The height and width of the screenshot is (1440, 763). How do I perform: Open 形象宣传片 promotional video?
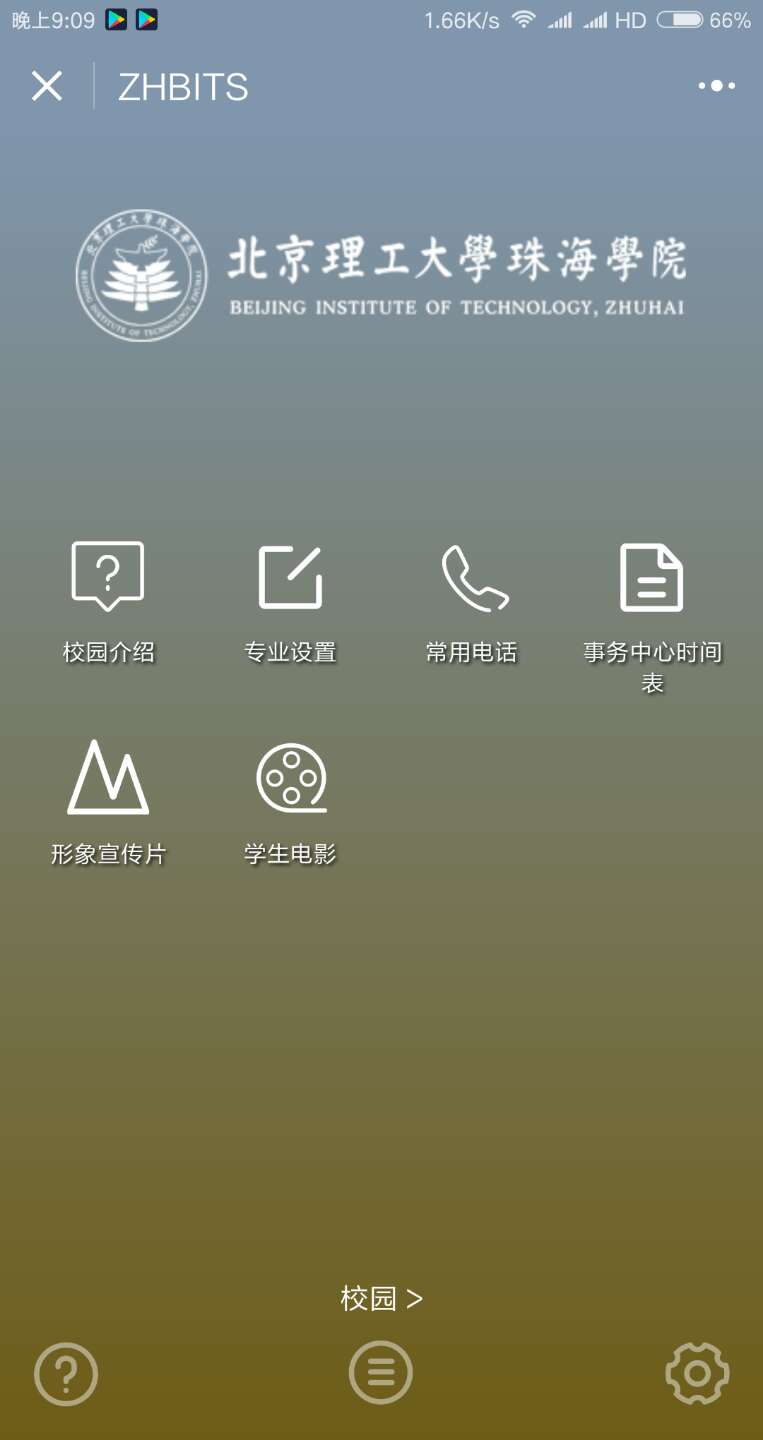click(x=108, y=800)
